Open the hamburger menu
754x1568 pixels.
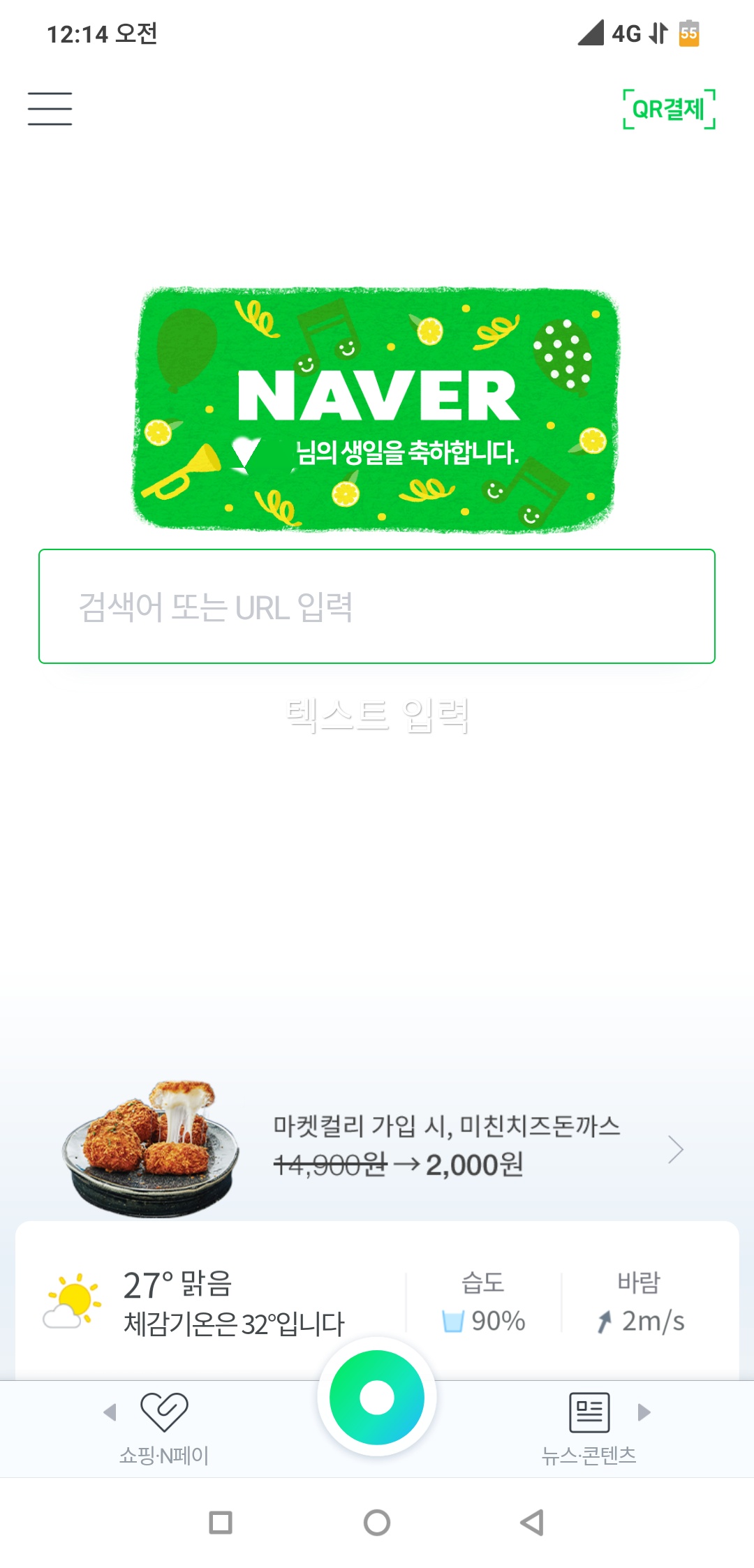click(50, 109)
